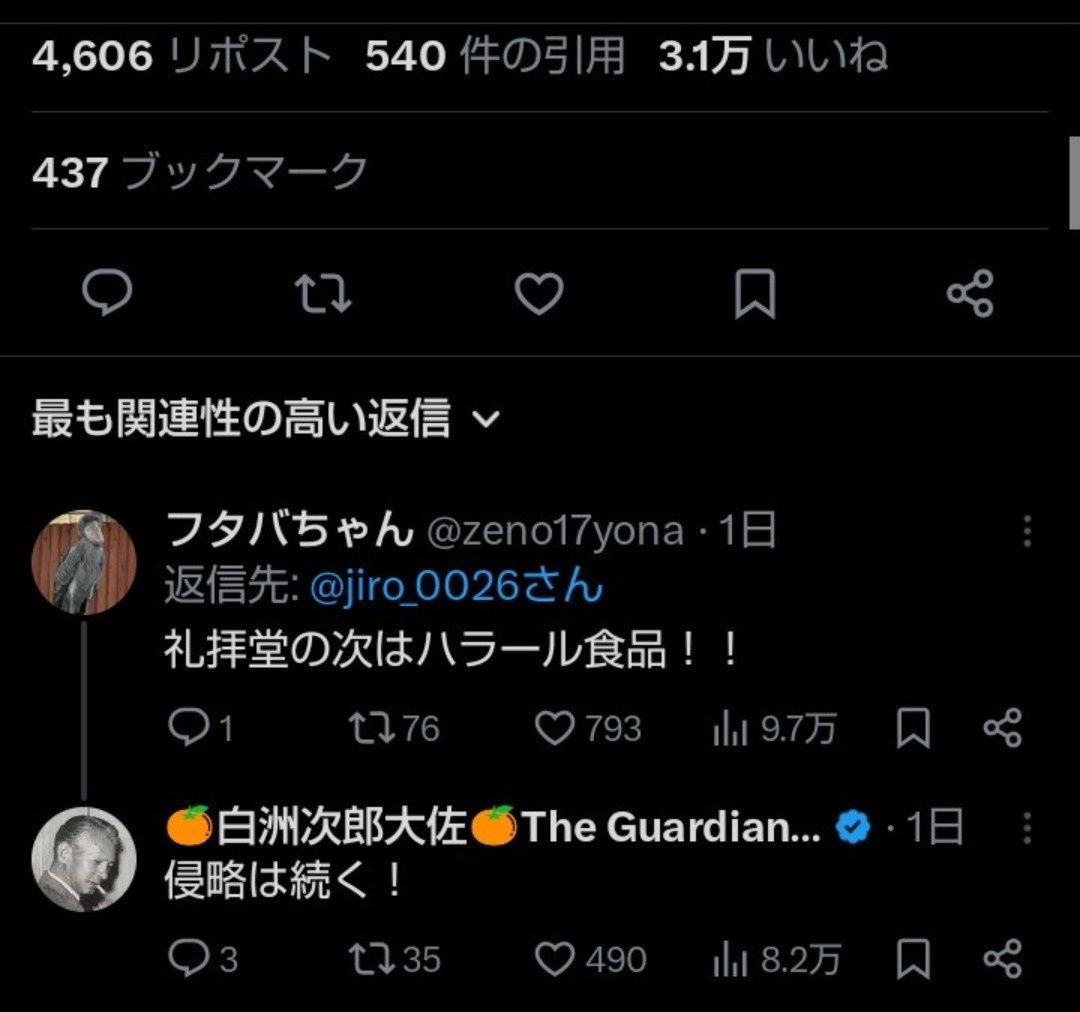The width and height of the screenshot is (1080, 1012).
Task: View the 3.1万 いいね list
Action: pyautogui.click(x=773, y=57)
